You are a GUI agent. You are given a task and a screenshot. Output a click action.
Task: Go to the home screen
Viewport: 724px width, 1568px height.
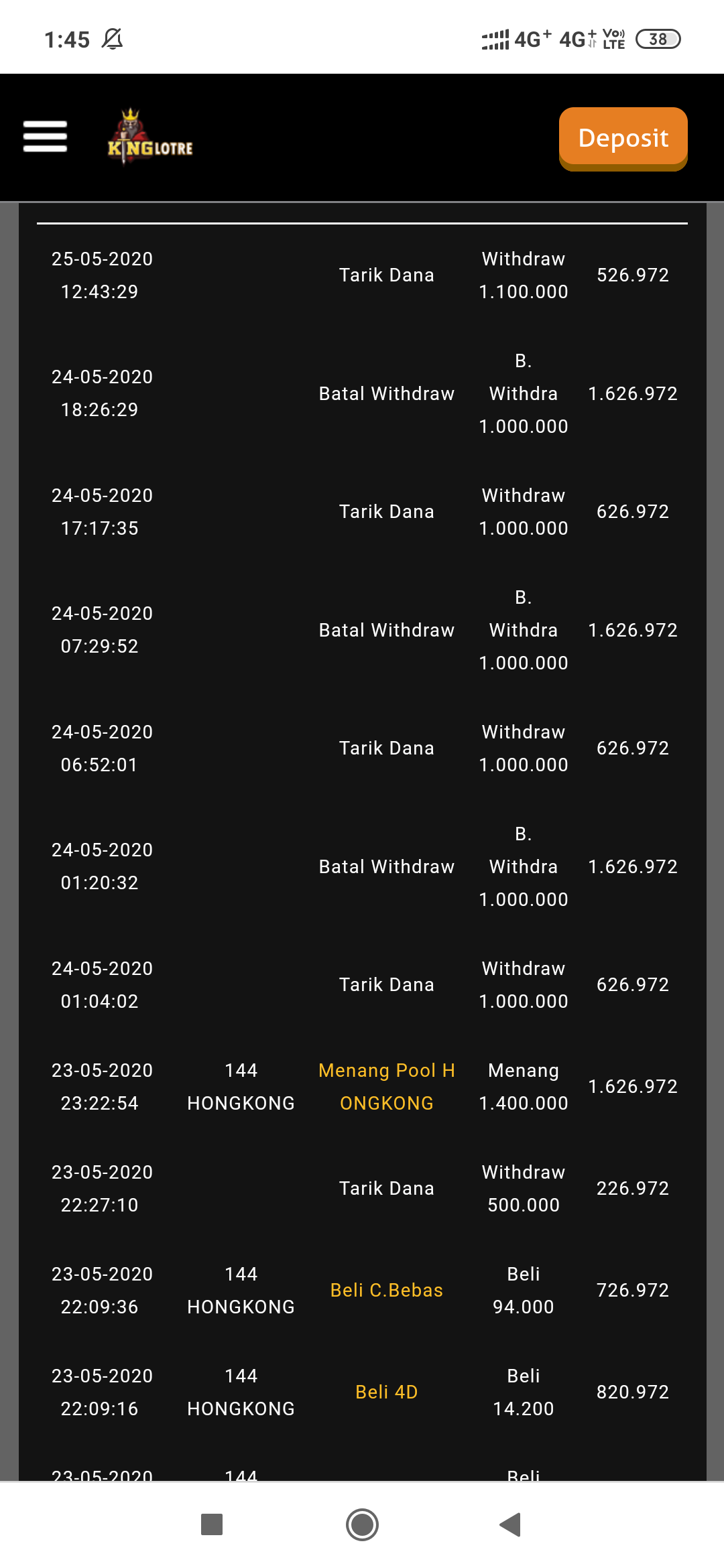point(362,1524)
